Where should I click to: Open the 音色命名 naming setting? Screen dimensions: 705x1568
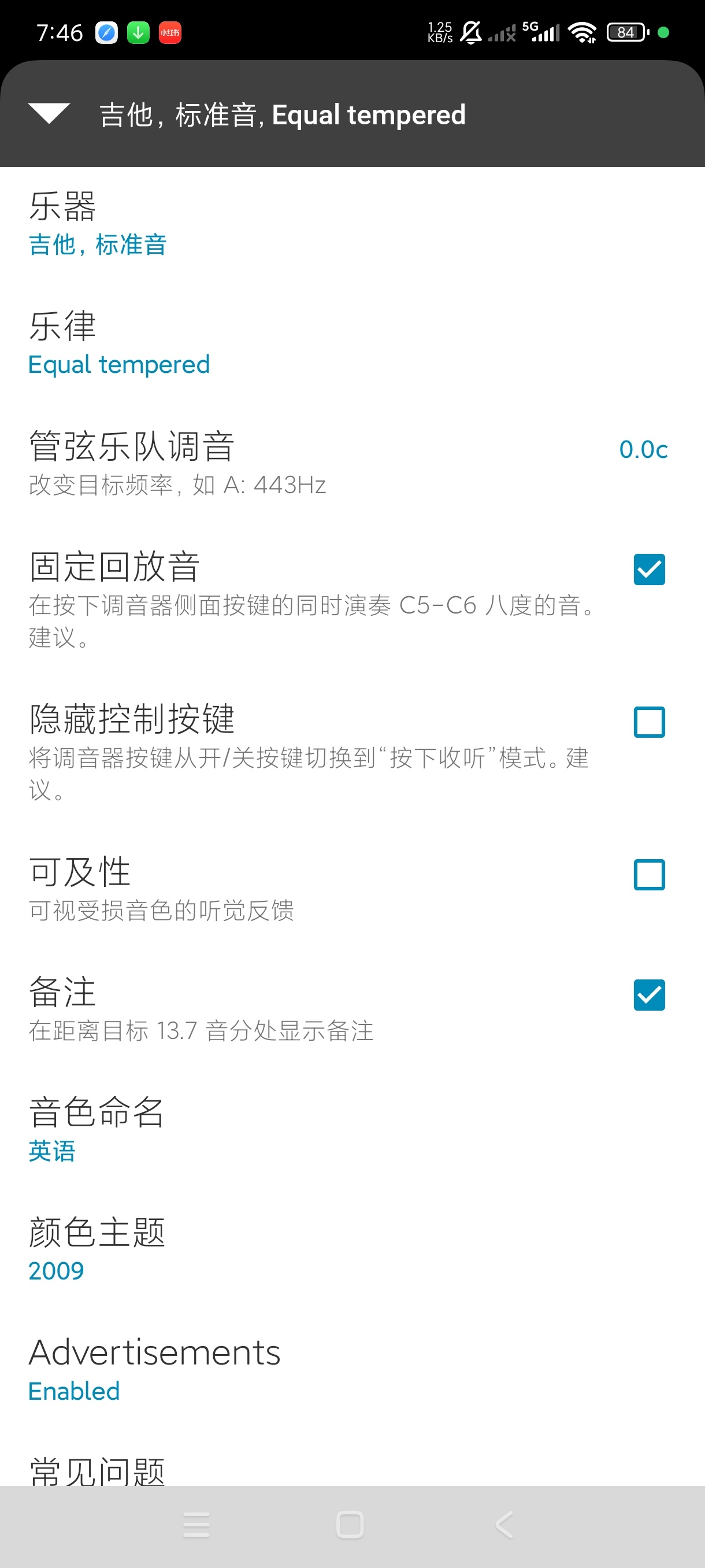pos(352,1130)
